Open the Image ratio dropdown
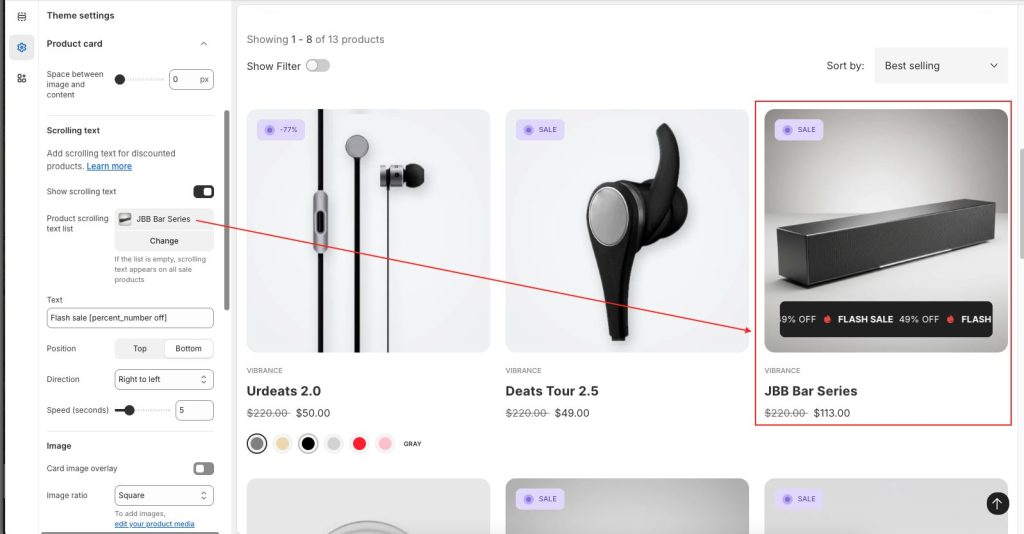1024x534 pixels. pyautogui.click(x=164, y=495)
